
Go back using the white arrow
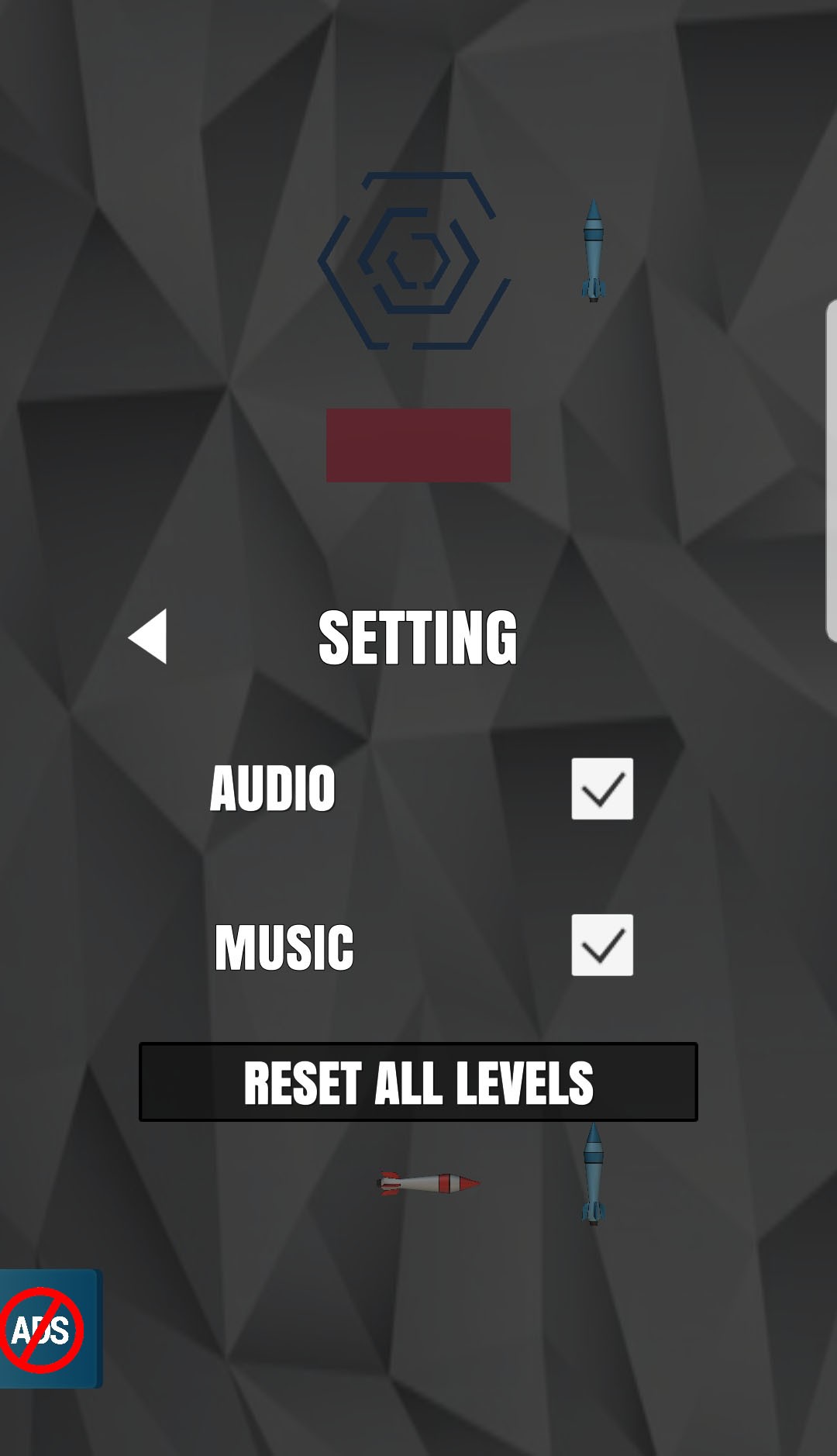point(149,637)
